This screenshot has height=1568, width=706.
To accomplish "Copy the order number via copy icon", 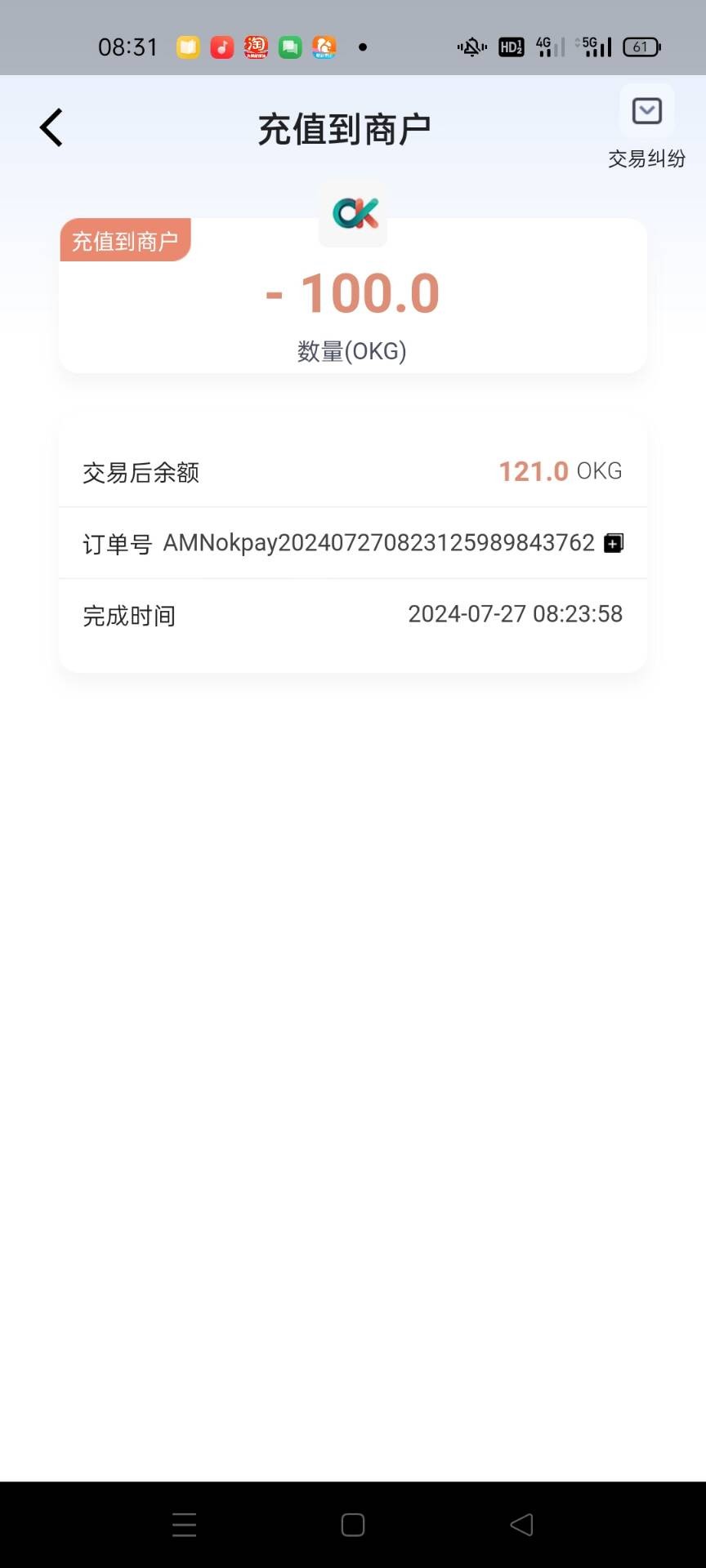I will click(613, 542).
